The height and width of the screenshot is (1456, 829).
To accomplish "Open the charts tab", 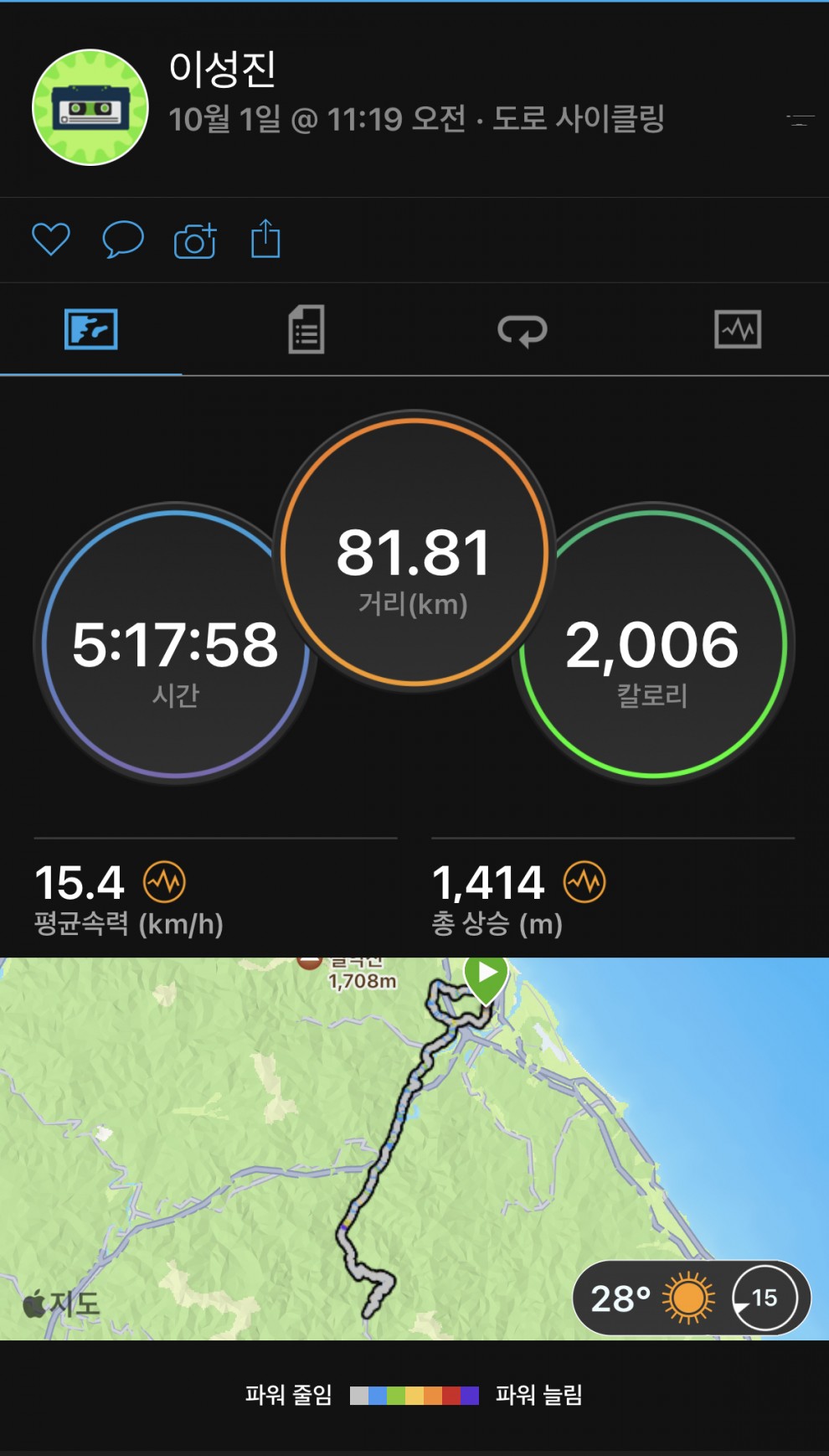I will pyautogui.click(x=737, y=329).
